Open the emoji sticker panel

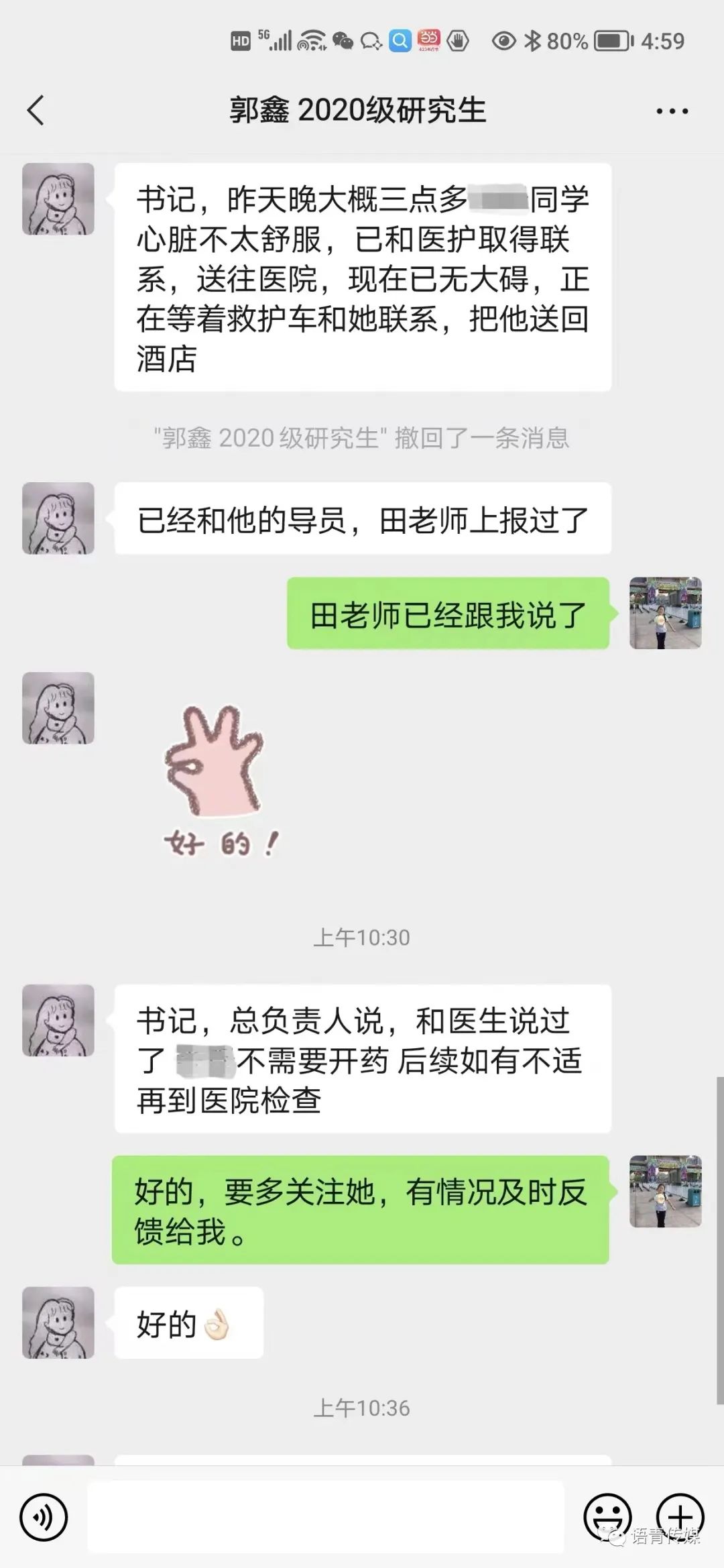point(607,1517)
